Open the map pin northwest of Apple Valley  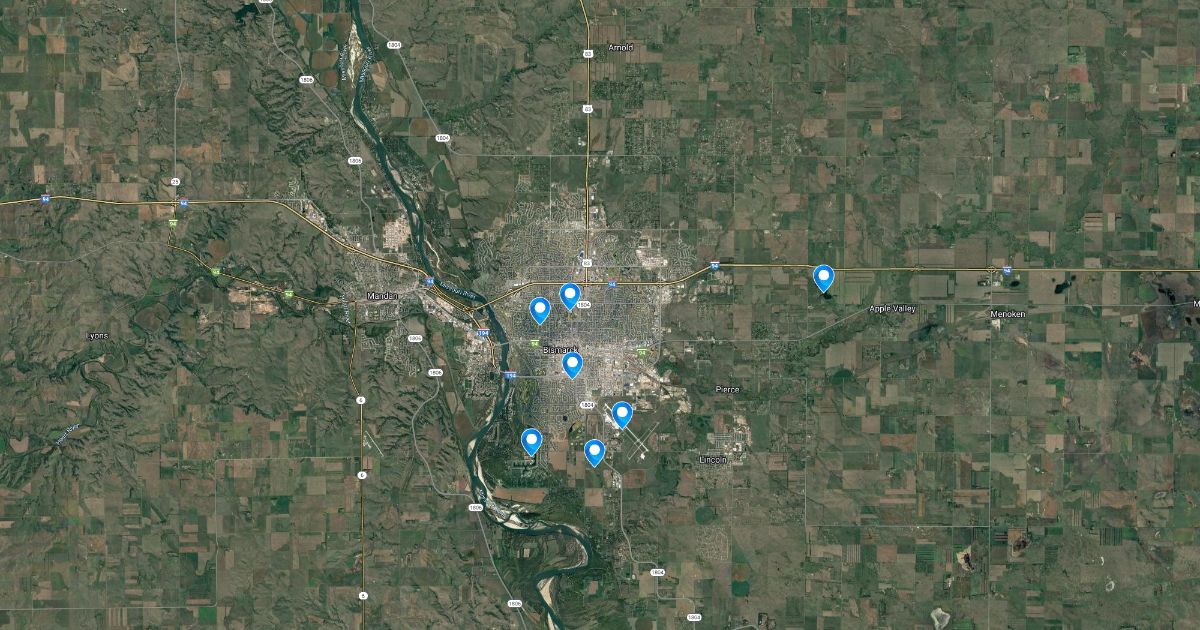coord(823,278)
